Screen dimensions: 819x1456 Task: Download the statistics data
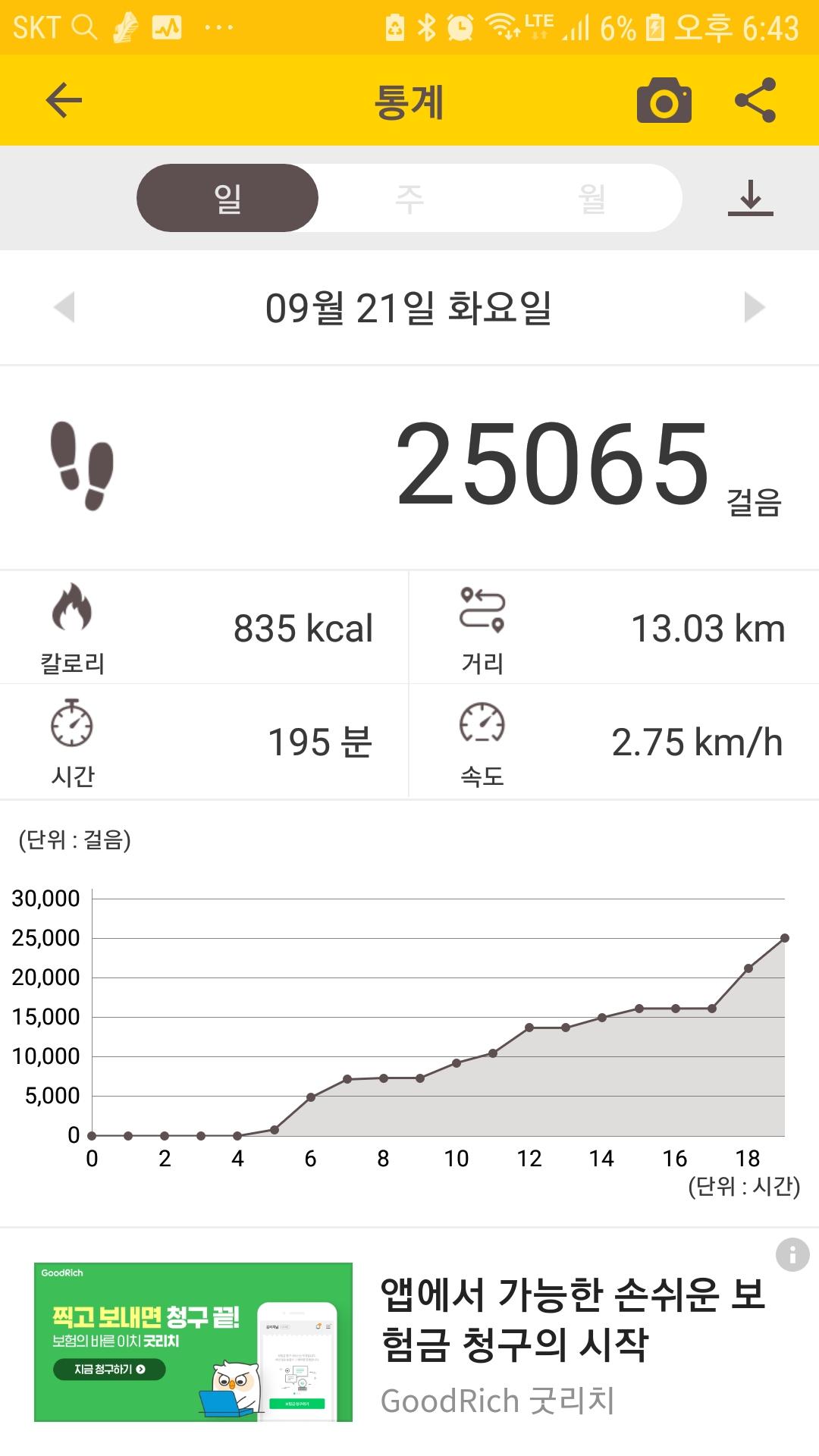(750, 198)
